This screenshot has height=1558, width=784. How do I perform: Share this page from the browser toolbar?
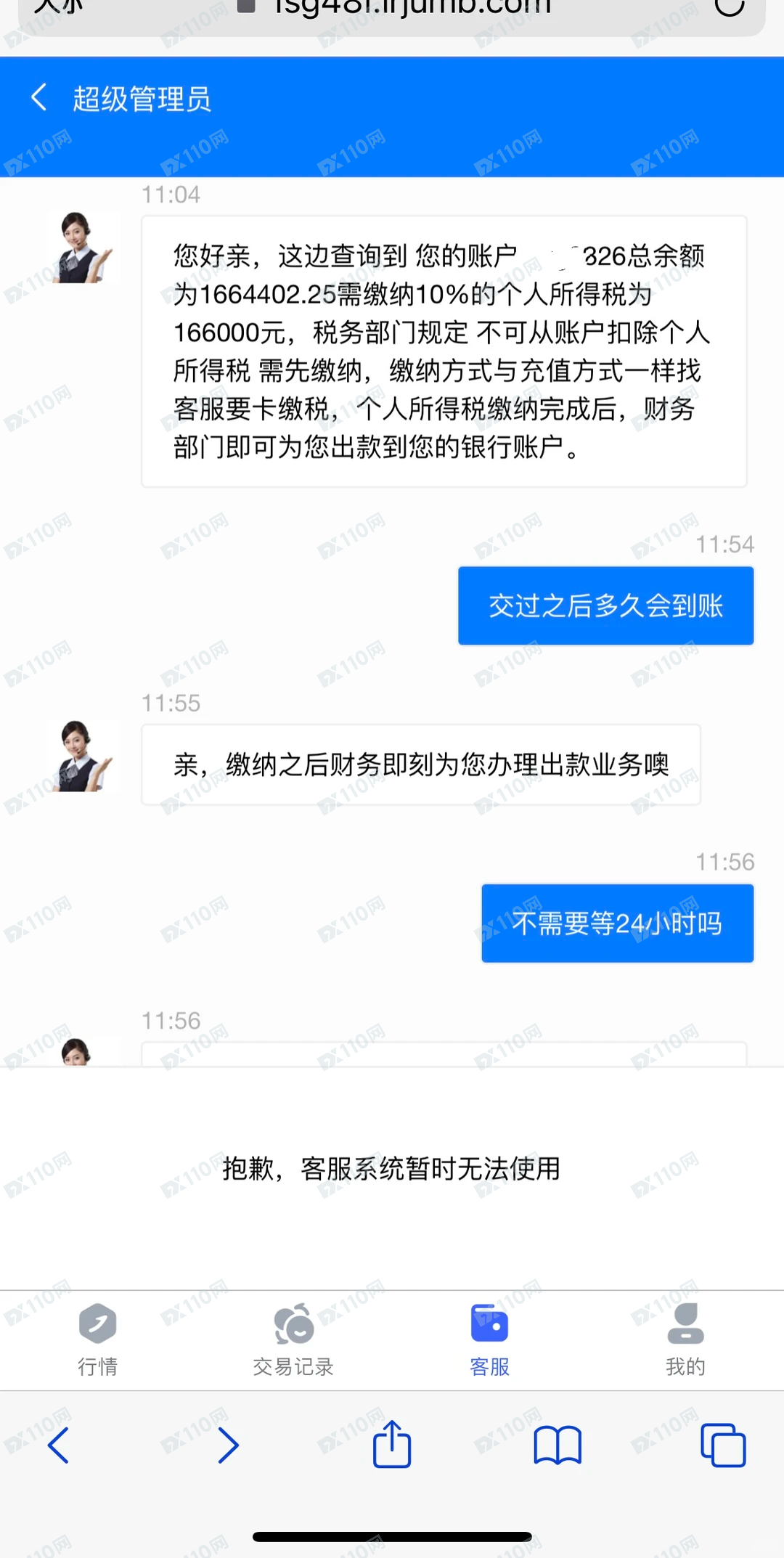(392, 1443)
